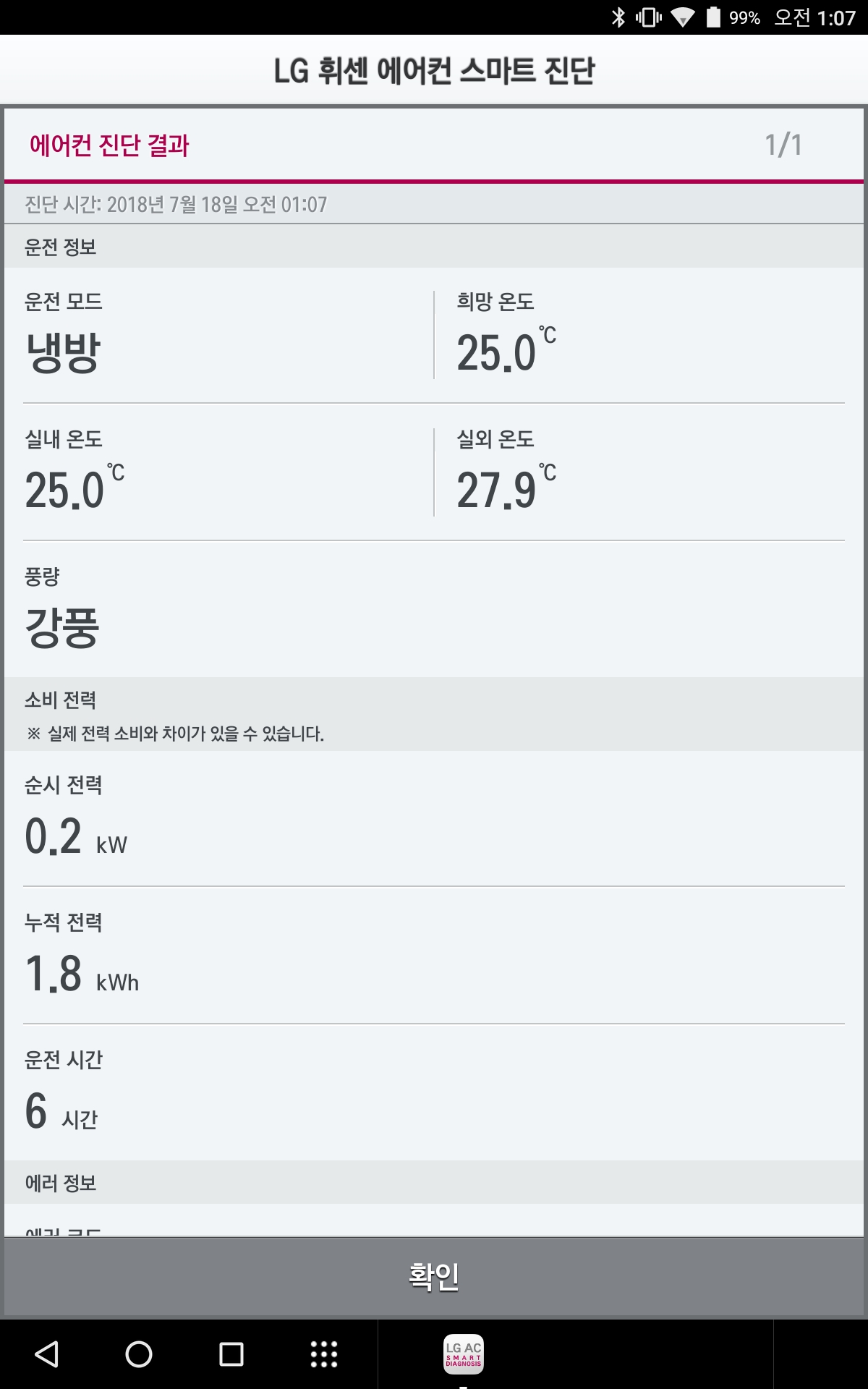This screenshot has height=1389, width=868.
Task: Confirm the diagnosis result with 확인
Action: click(x=434, y=1276)
